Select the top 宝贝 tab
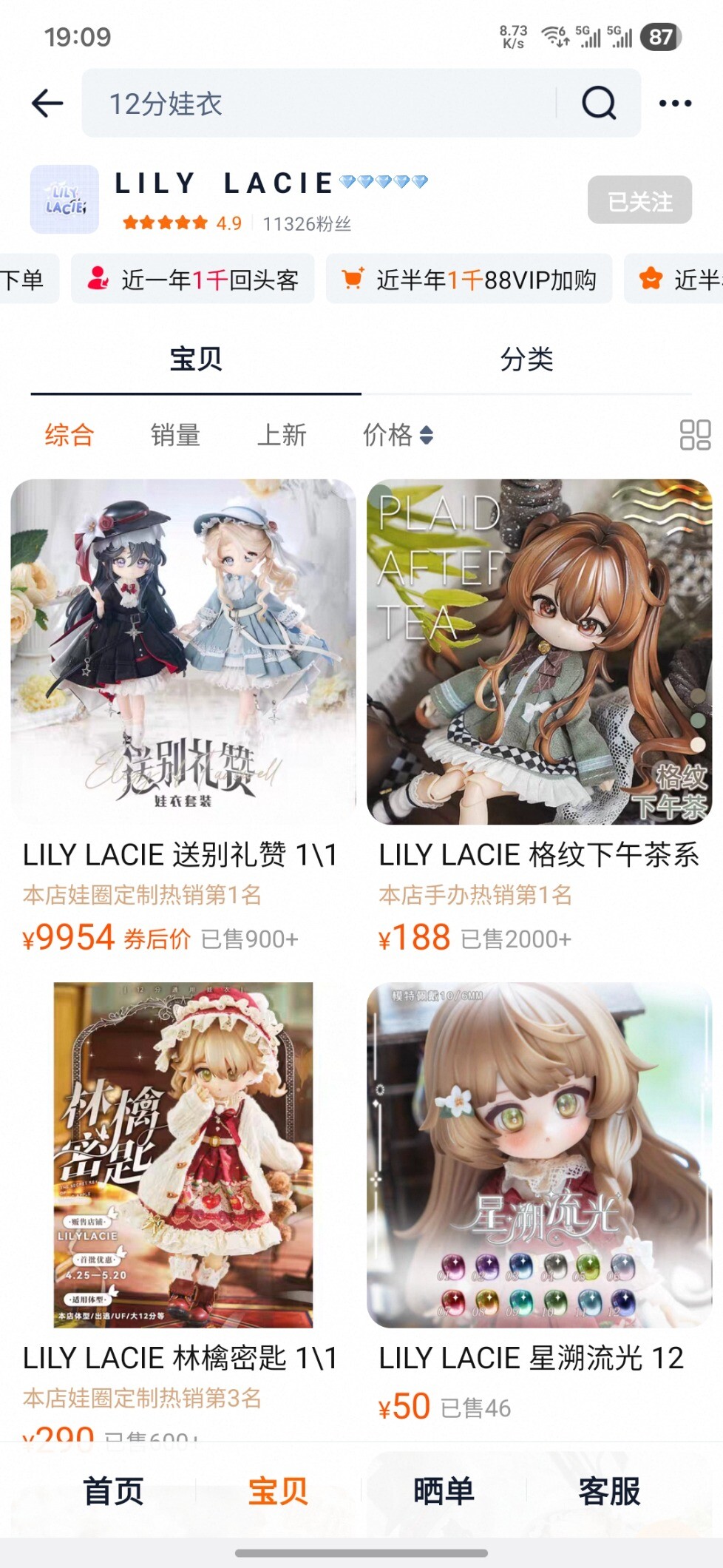This screenshot has height=1568, width=723. (x=196, y=359)
